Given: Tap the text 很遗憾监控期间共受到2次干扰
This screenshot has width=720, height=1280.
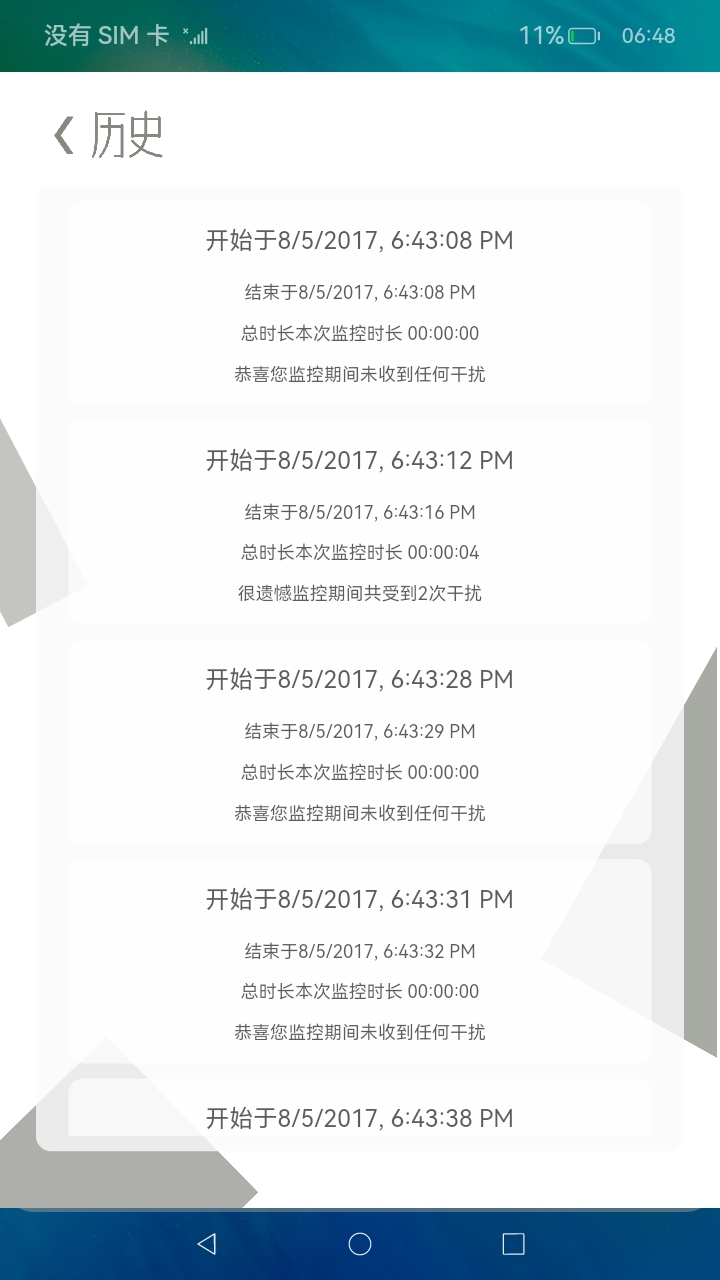Looking at the screenshot, I should click(x=360, y=592).
